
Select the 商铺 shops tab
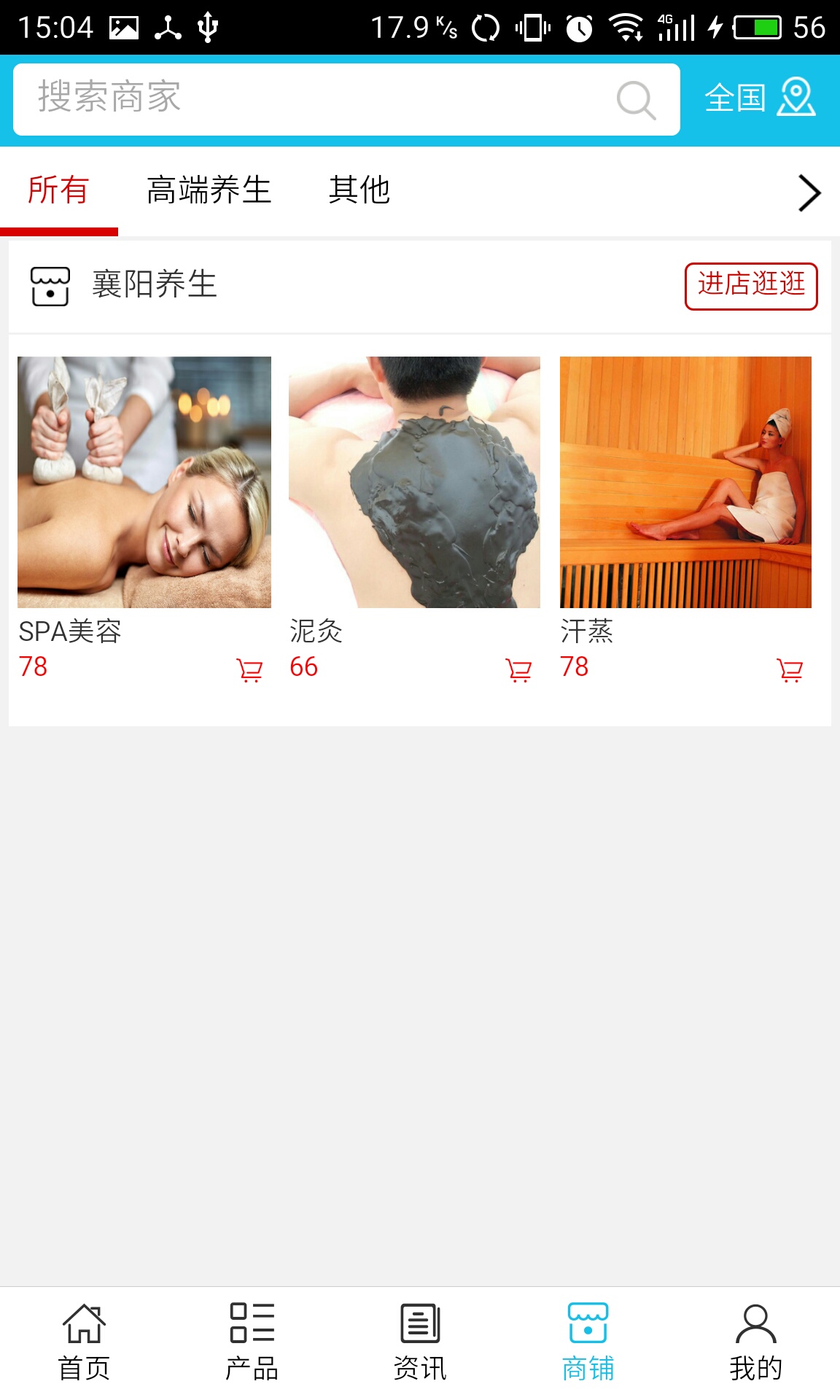click(588, 1342)
